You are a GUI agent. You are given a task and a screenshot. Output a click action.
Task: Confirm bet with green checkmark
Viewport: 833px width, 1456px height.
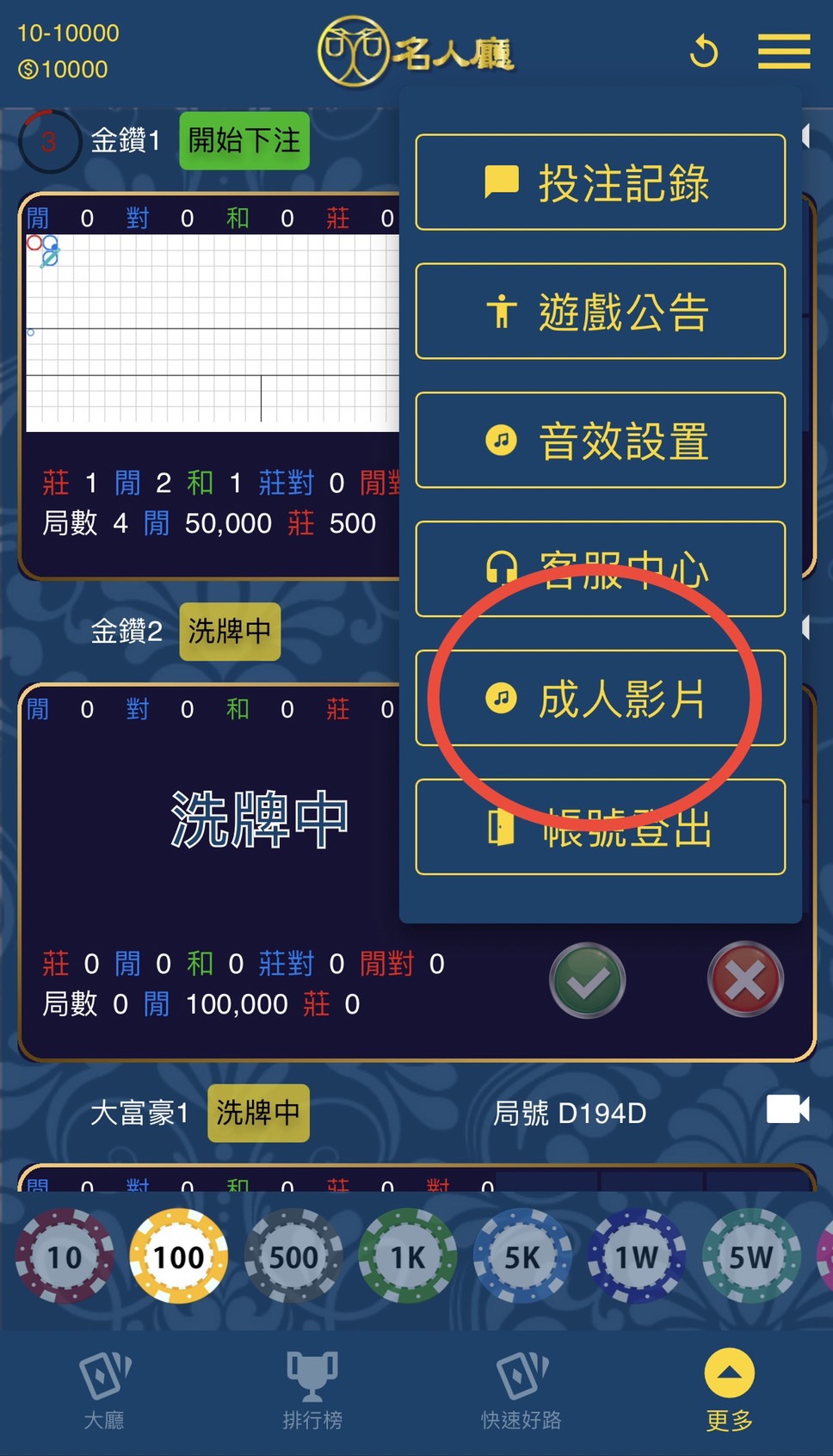tap(588, 981)
